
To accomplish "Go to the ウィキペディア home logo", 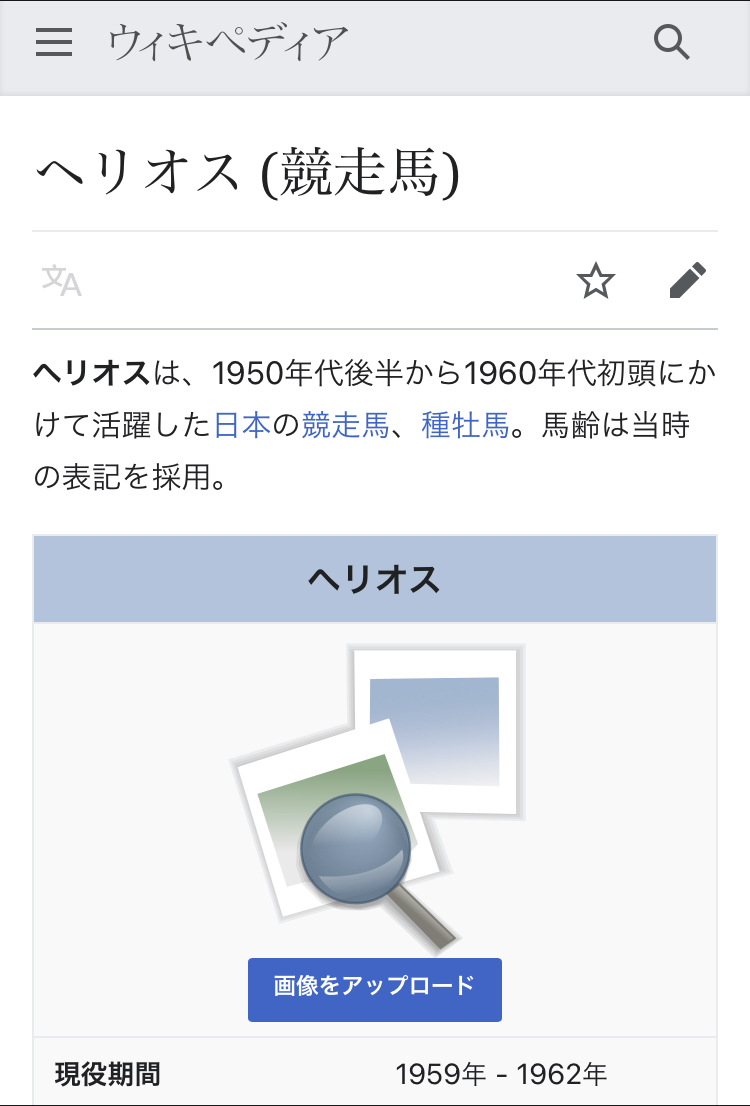I will pyautogui.click(x=228, y=42).
